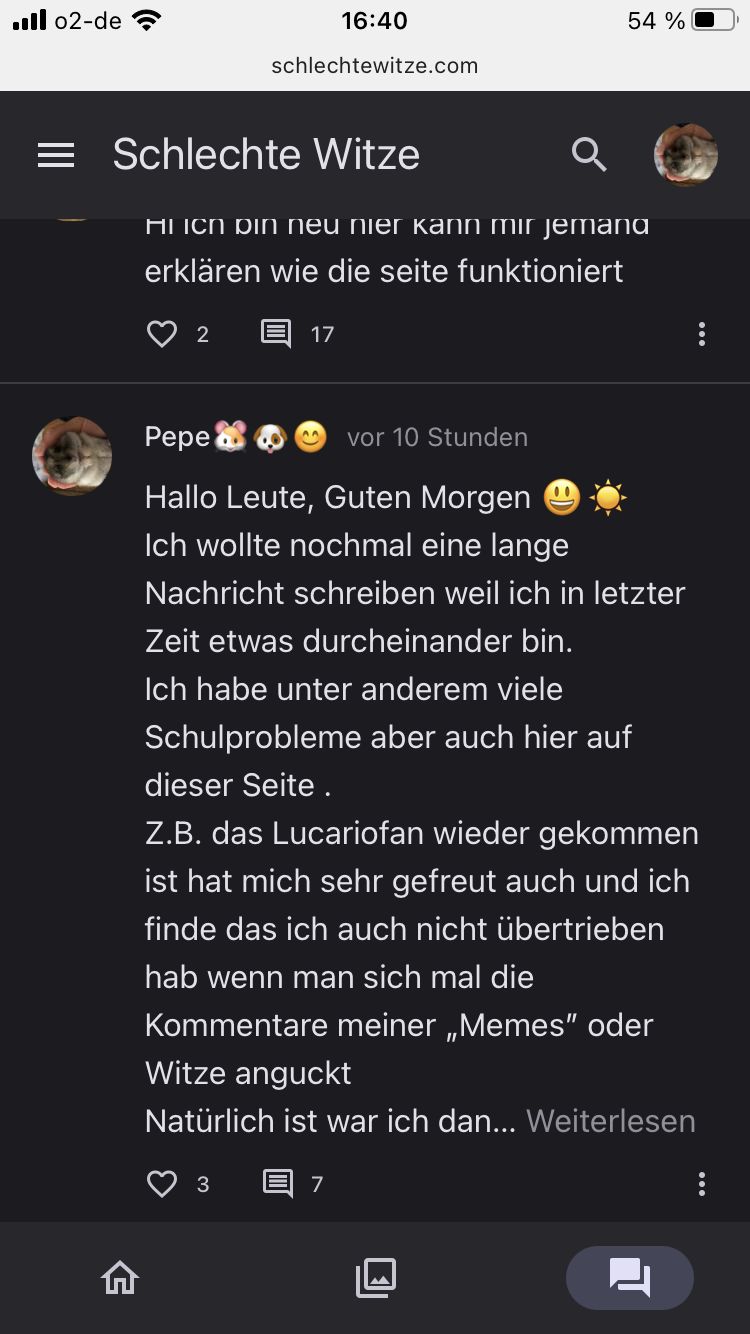Screen dimensions: 750x1334
Task: Like Pepe's long message post
Action: pyautogui.click(x=162, y=1184)
